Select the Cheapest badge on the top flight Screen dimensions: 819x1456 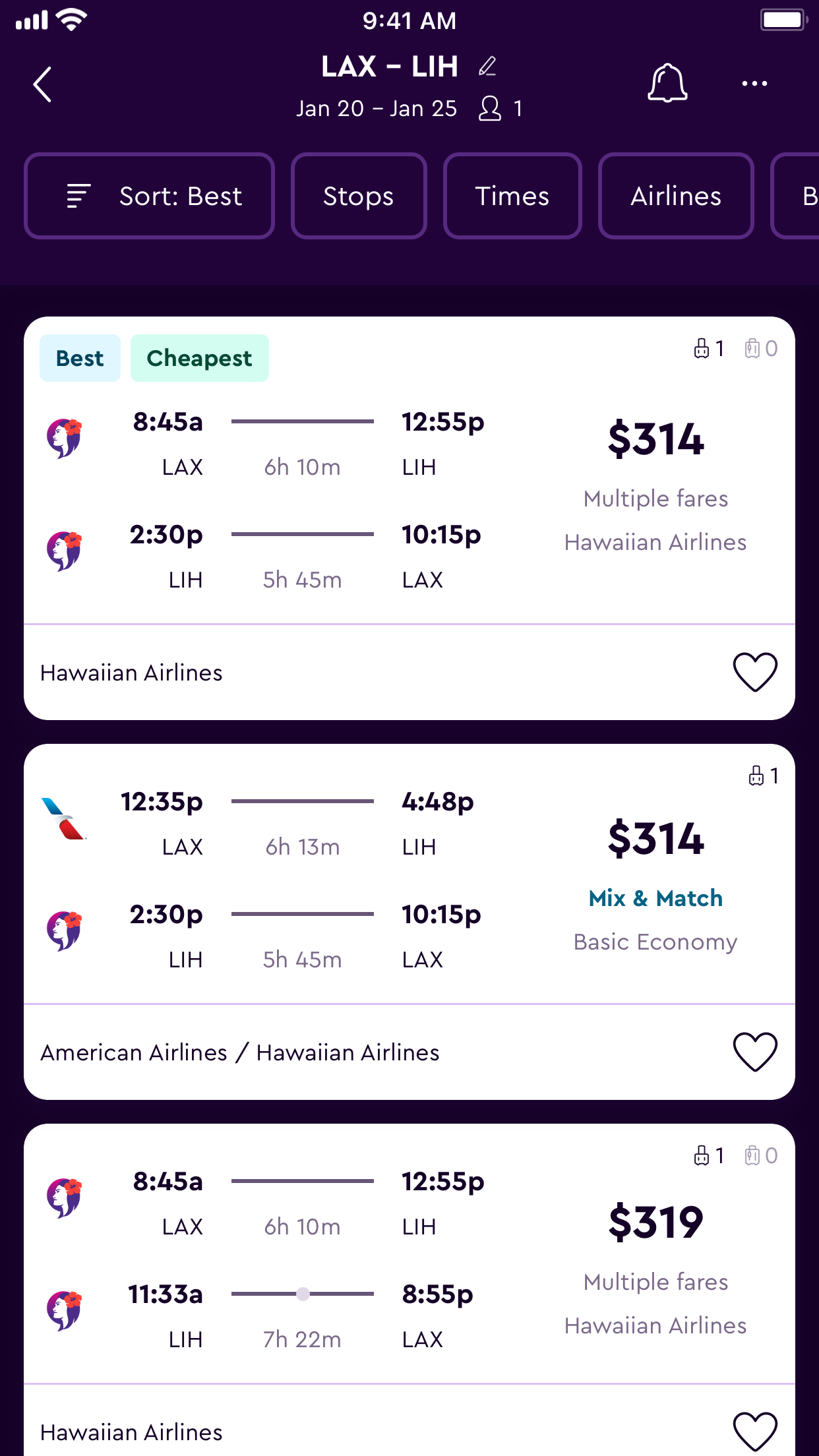point(199,357)
